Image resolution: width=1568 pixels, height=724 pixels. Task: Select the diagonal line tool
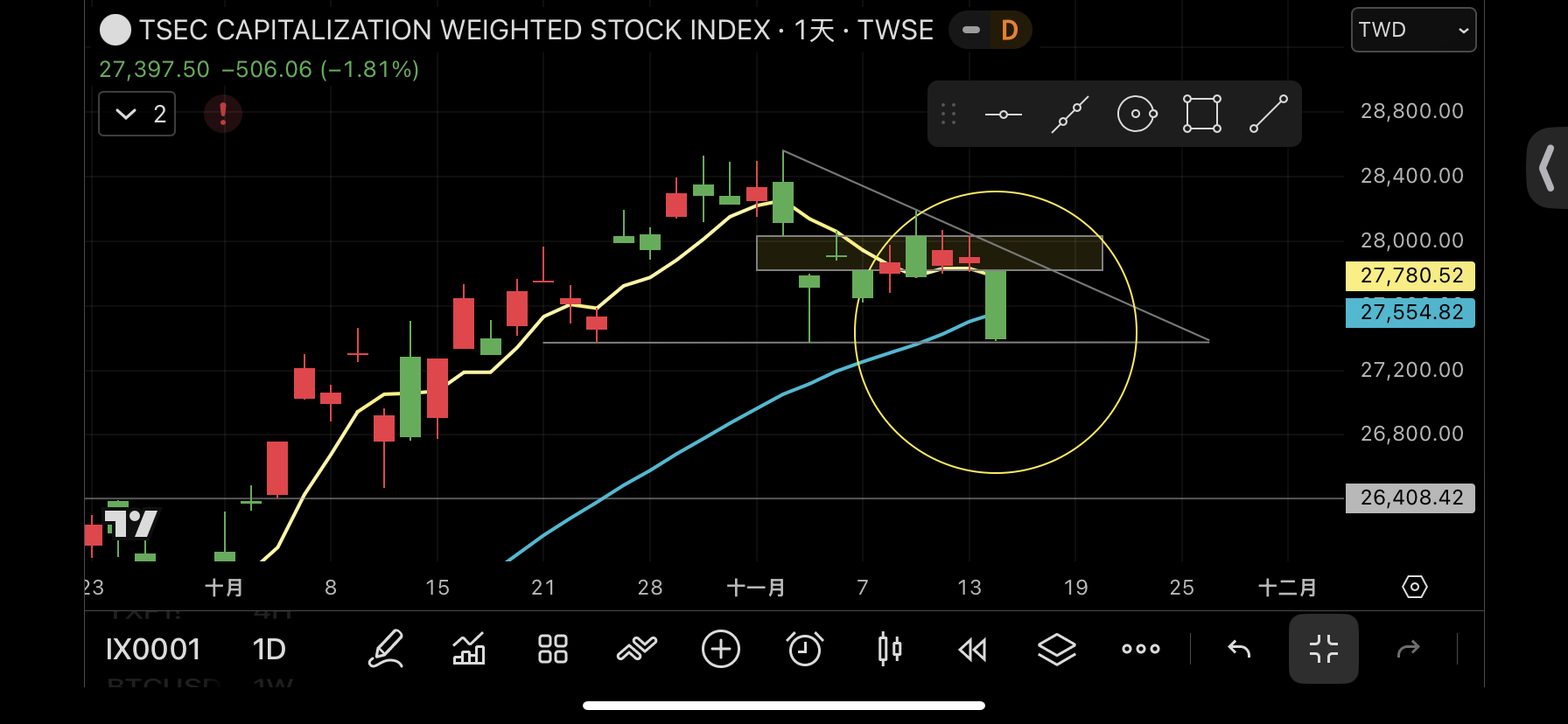(x=1268, y=114)
